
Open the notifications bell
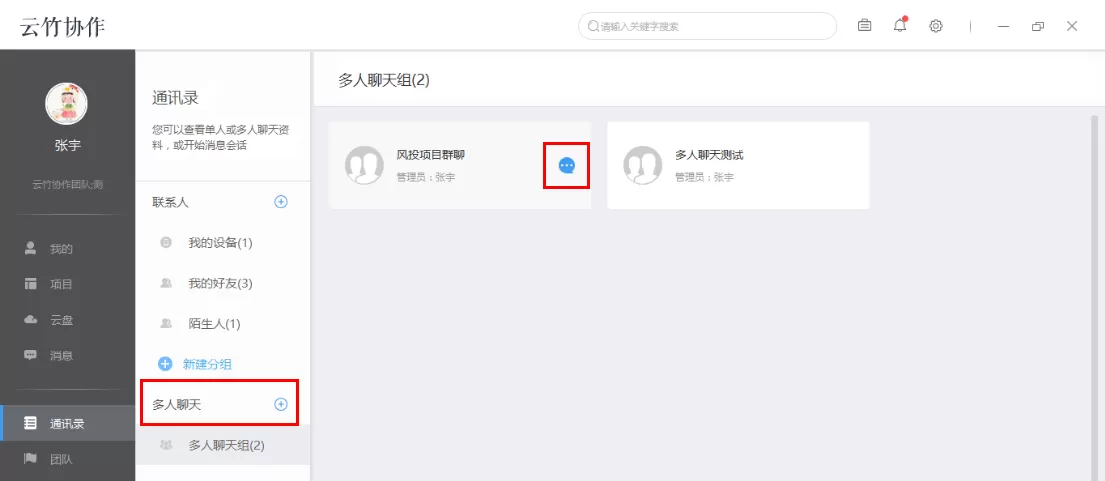[900, 25]
